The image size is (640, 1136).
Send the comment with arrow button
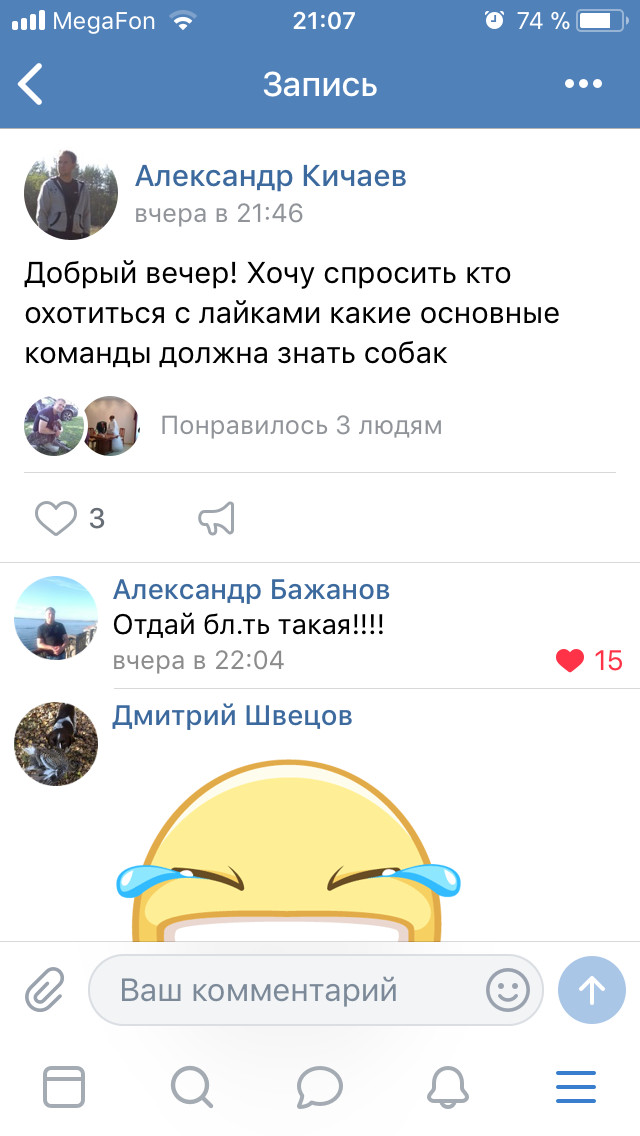coord(592,990)
